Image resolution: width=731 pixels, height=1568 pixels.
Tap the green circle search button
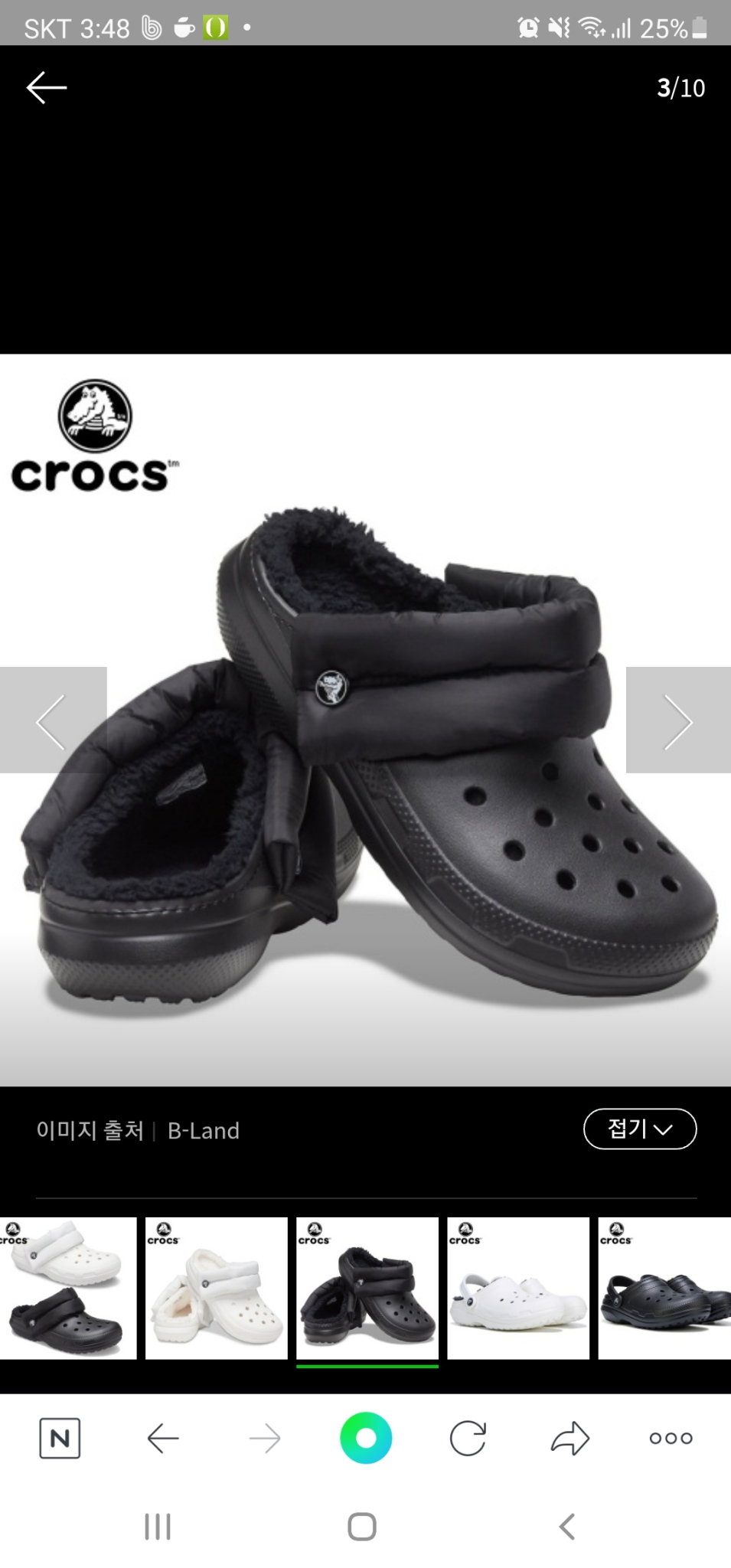click(366, 1438)
